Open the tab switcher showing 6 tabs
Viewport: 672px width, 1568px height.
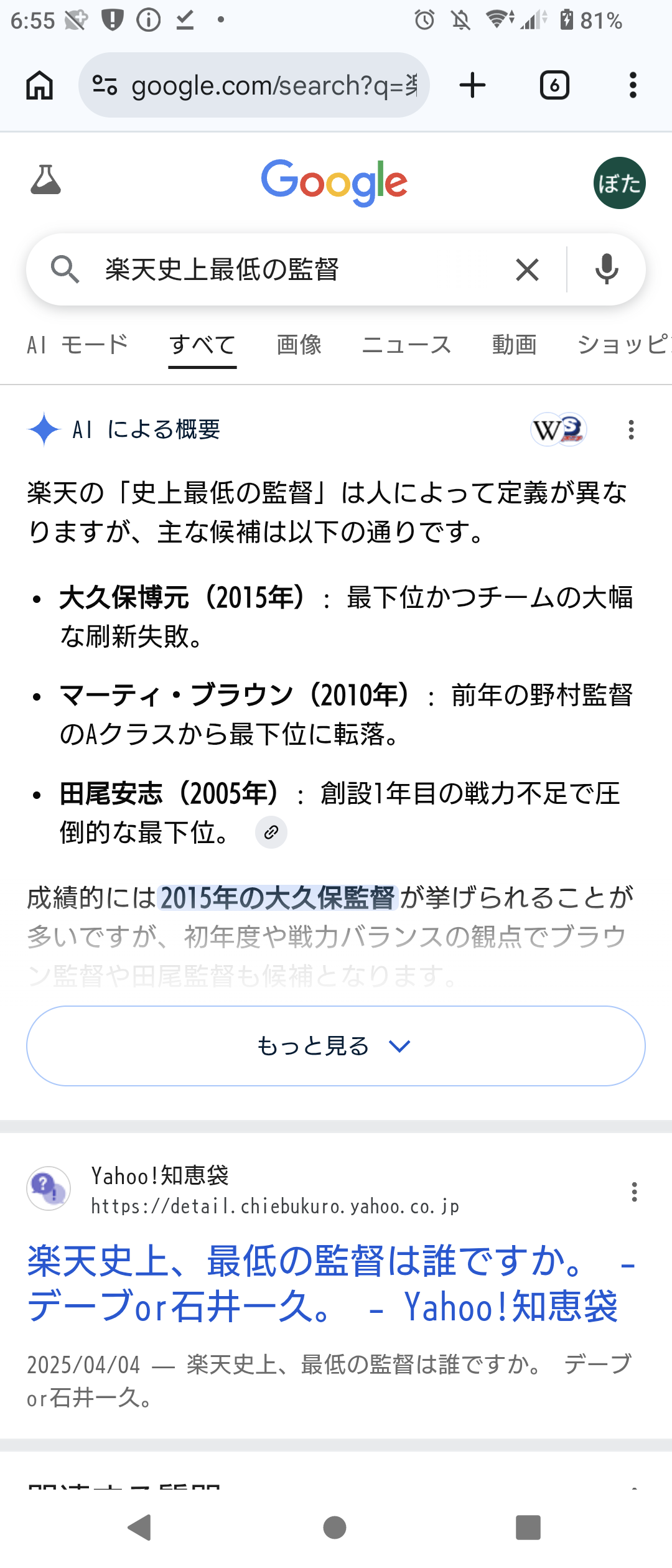click(x=554, y=85)
